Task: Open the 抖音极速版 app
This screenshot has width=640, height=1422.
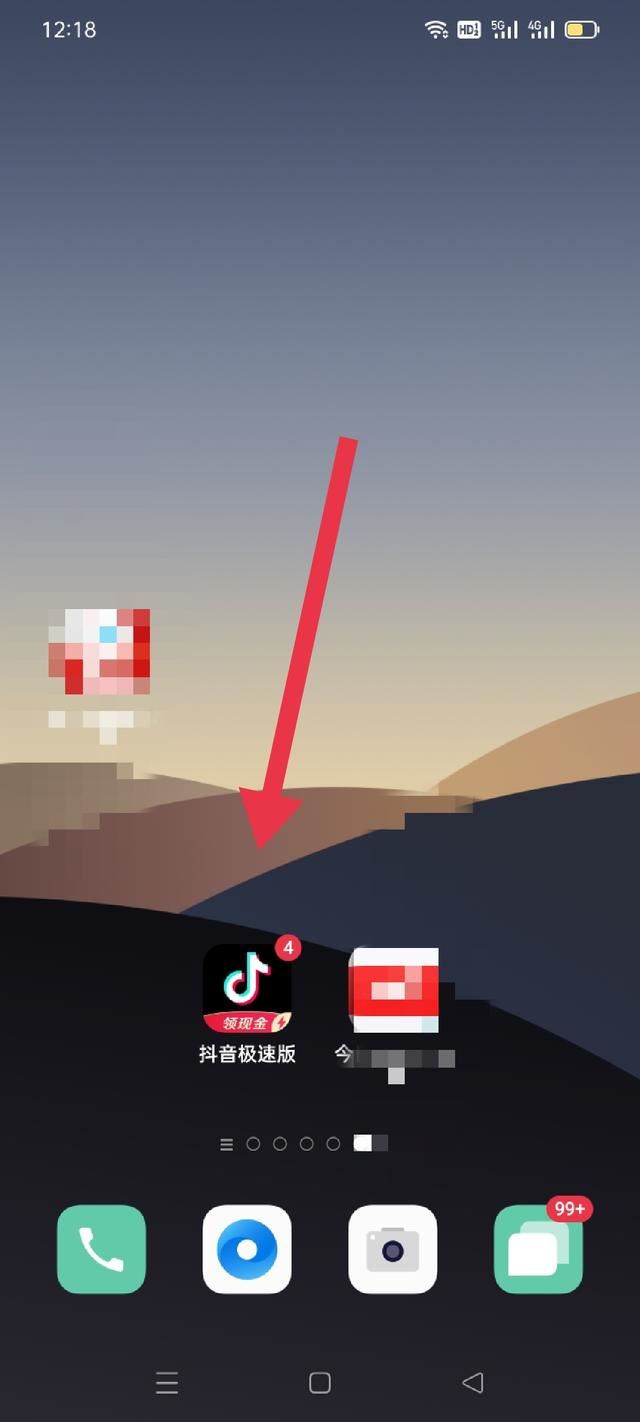Action: click(247, 989)
